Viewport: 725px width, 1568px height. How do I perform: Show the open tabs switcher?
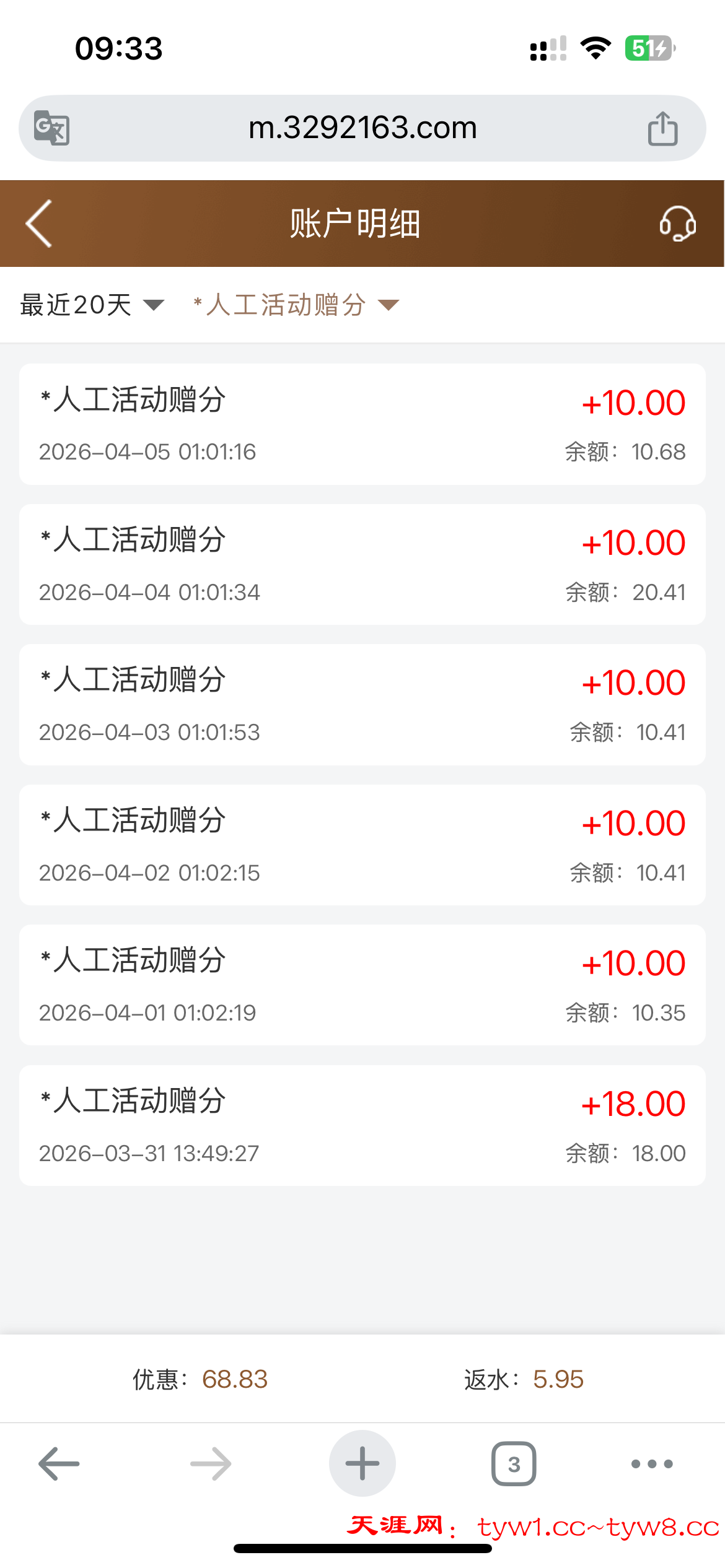[514, 1464]
